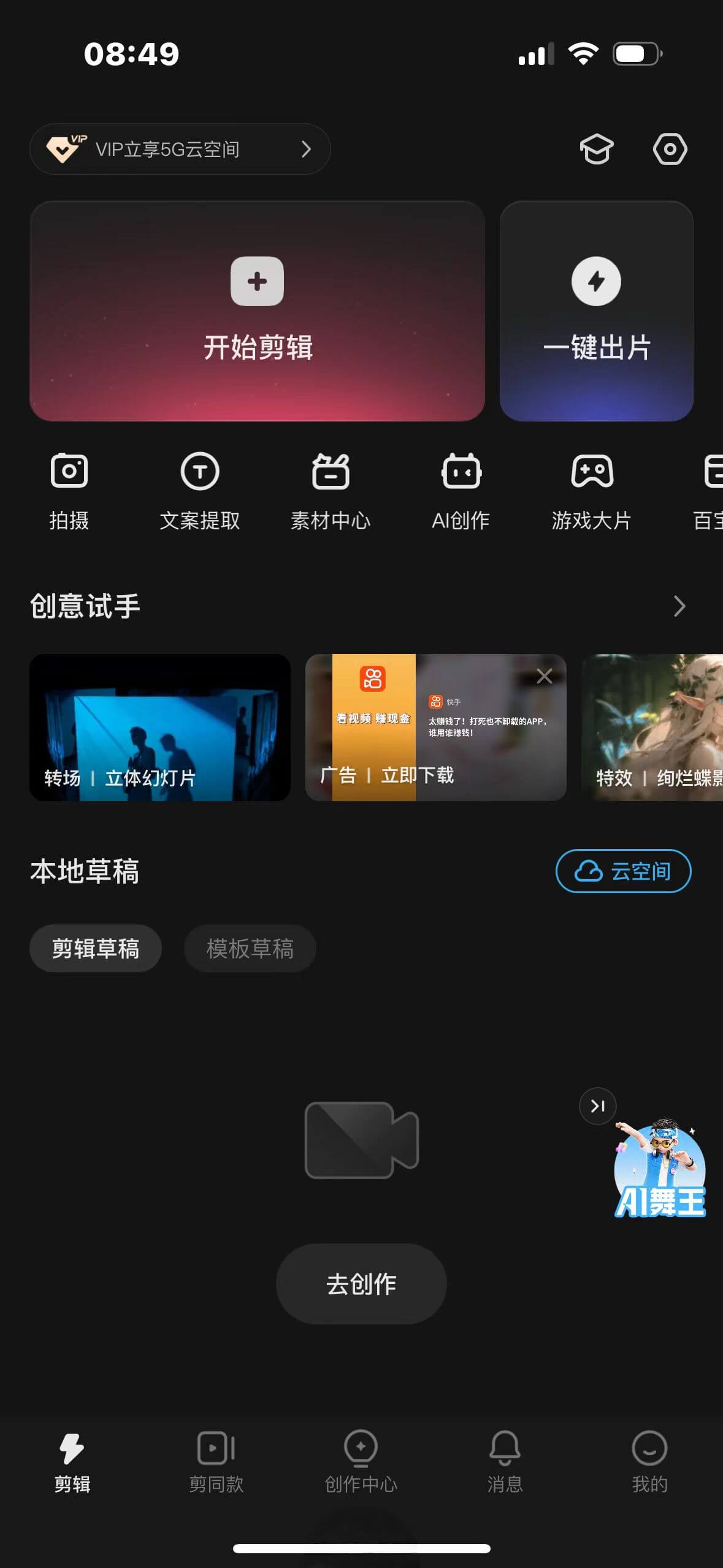Select the 剪辑草稿 editing drafts filter
723x1568 pixels.
click(x=96, y=948)
